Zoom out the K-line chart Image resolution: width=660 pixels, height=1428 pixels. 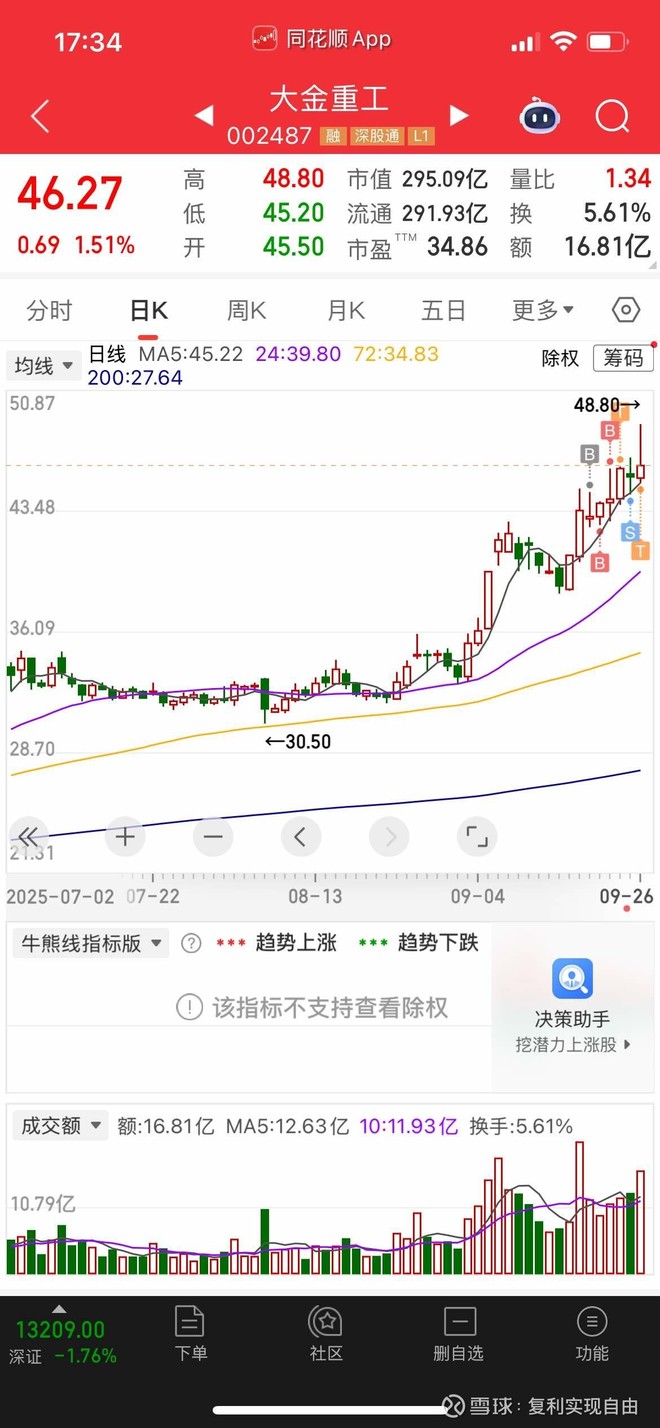pos(212,836)
